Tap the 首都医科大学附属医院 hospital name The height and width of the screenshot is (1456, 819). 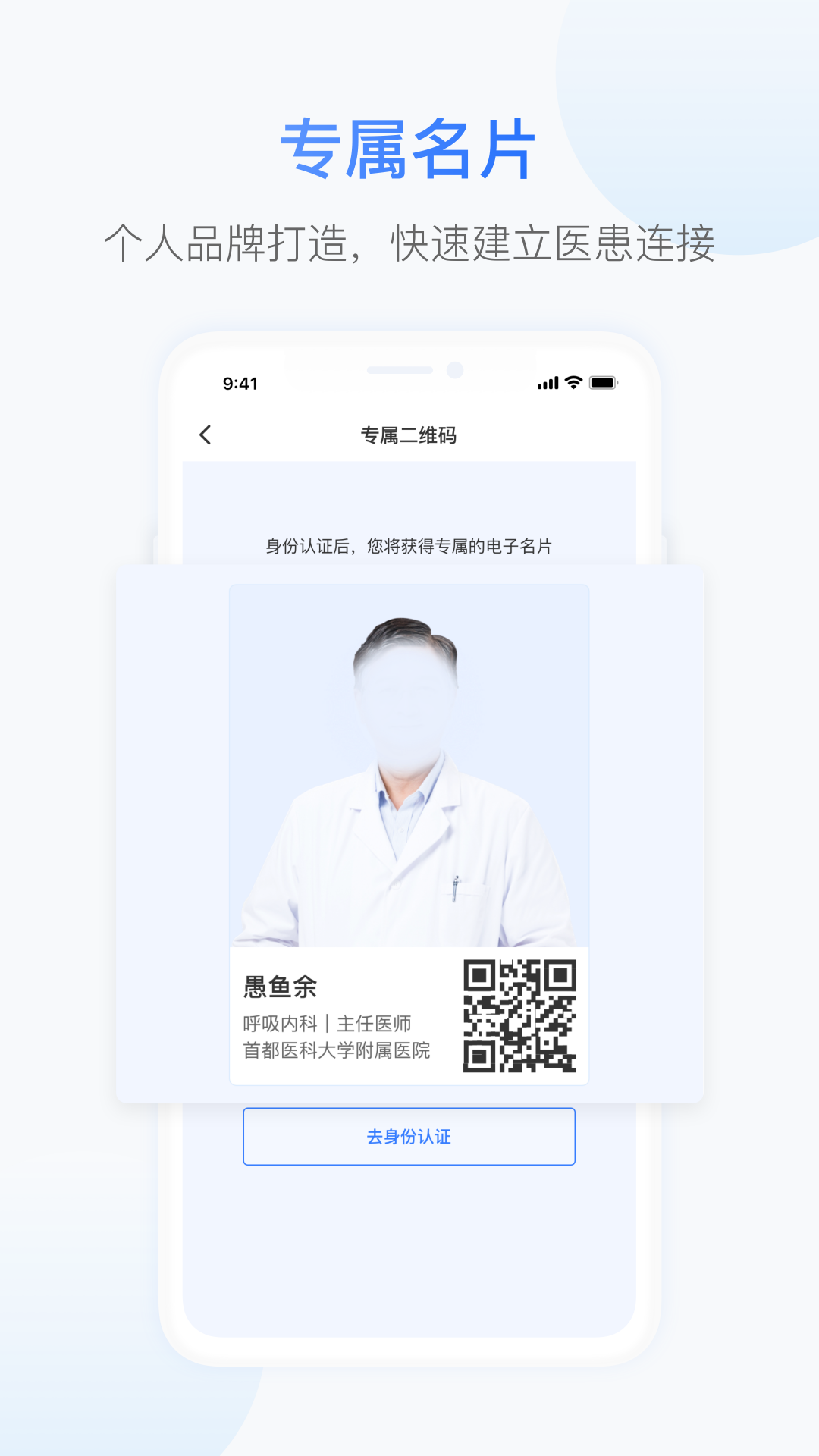pyautogui.click(x=337, y=1052)
